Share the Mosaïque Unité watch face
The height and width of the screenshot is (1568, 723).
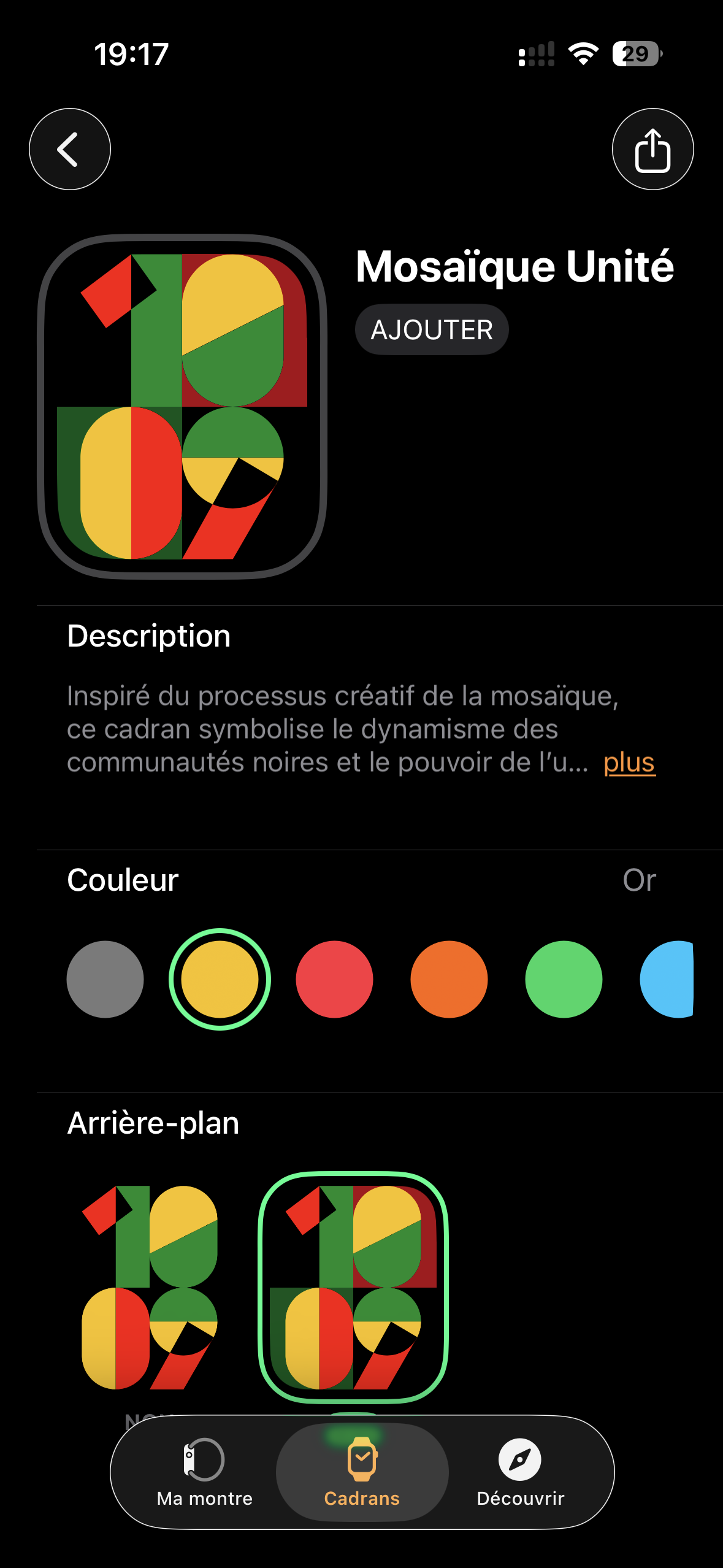point(652,149)
